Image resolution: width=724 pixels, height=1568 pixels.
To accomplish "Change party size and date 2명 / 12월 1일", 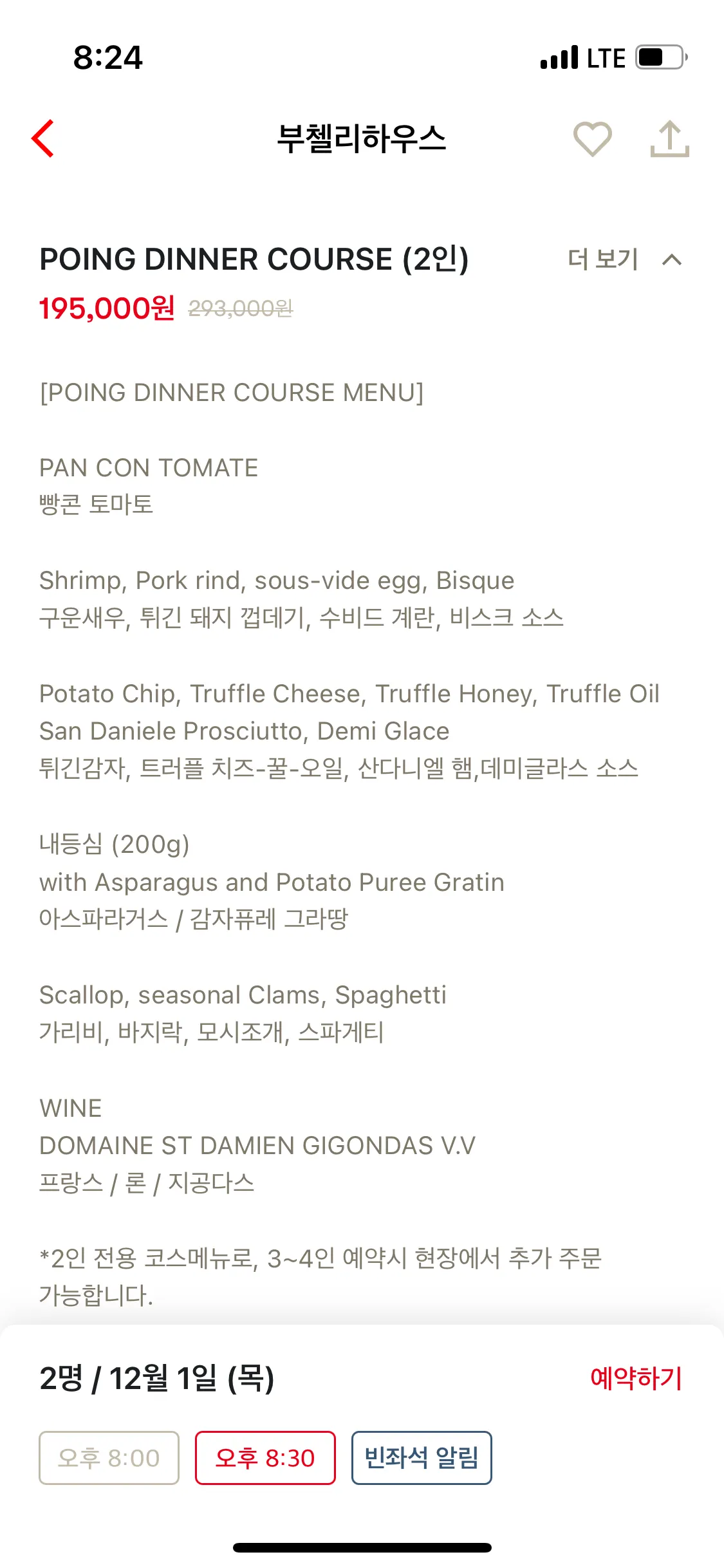I will 157,1378.
